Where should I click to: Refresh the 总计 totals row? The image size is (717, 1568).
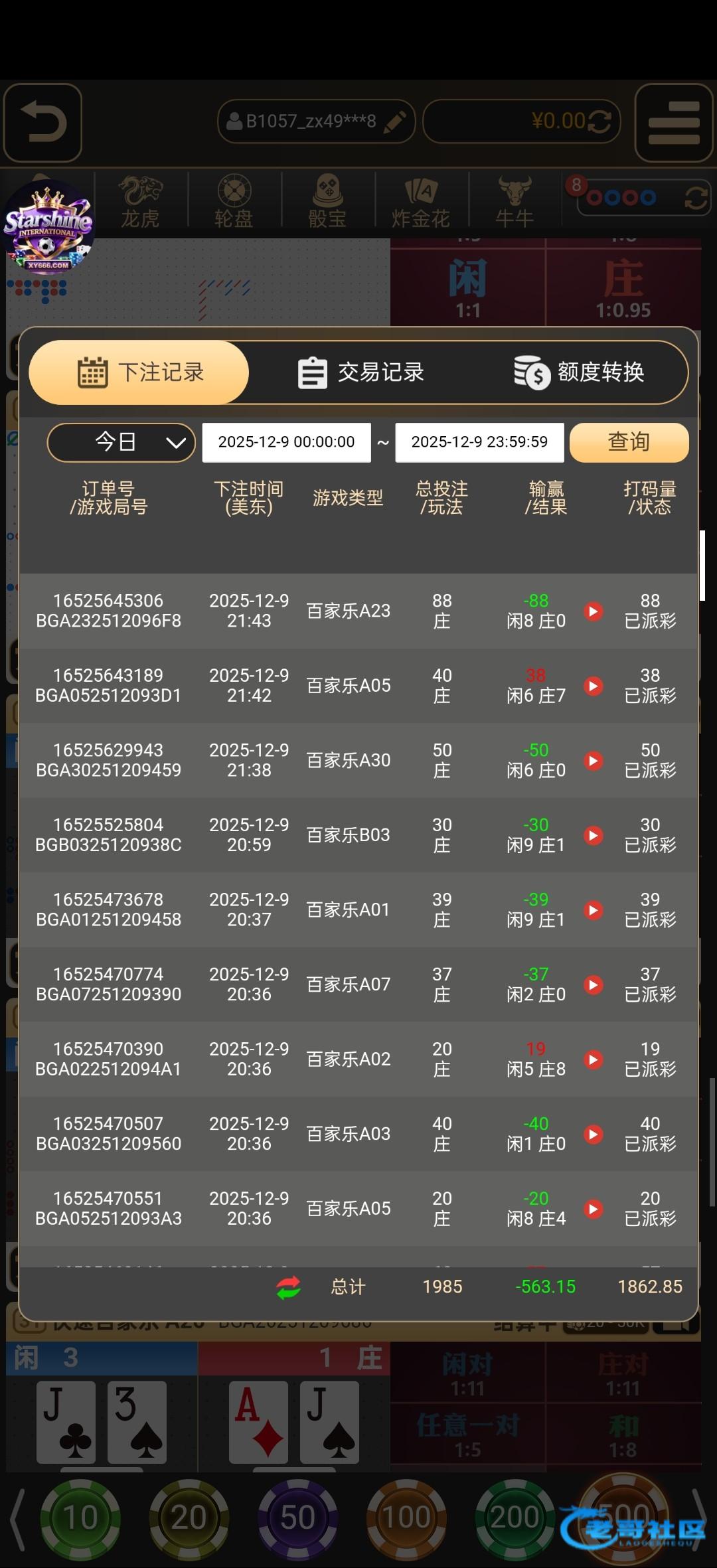289,1287
